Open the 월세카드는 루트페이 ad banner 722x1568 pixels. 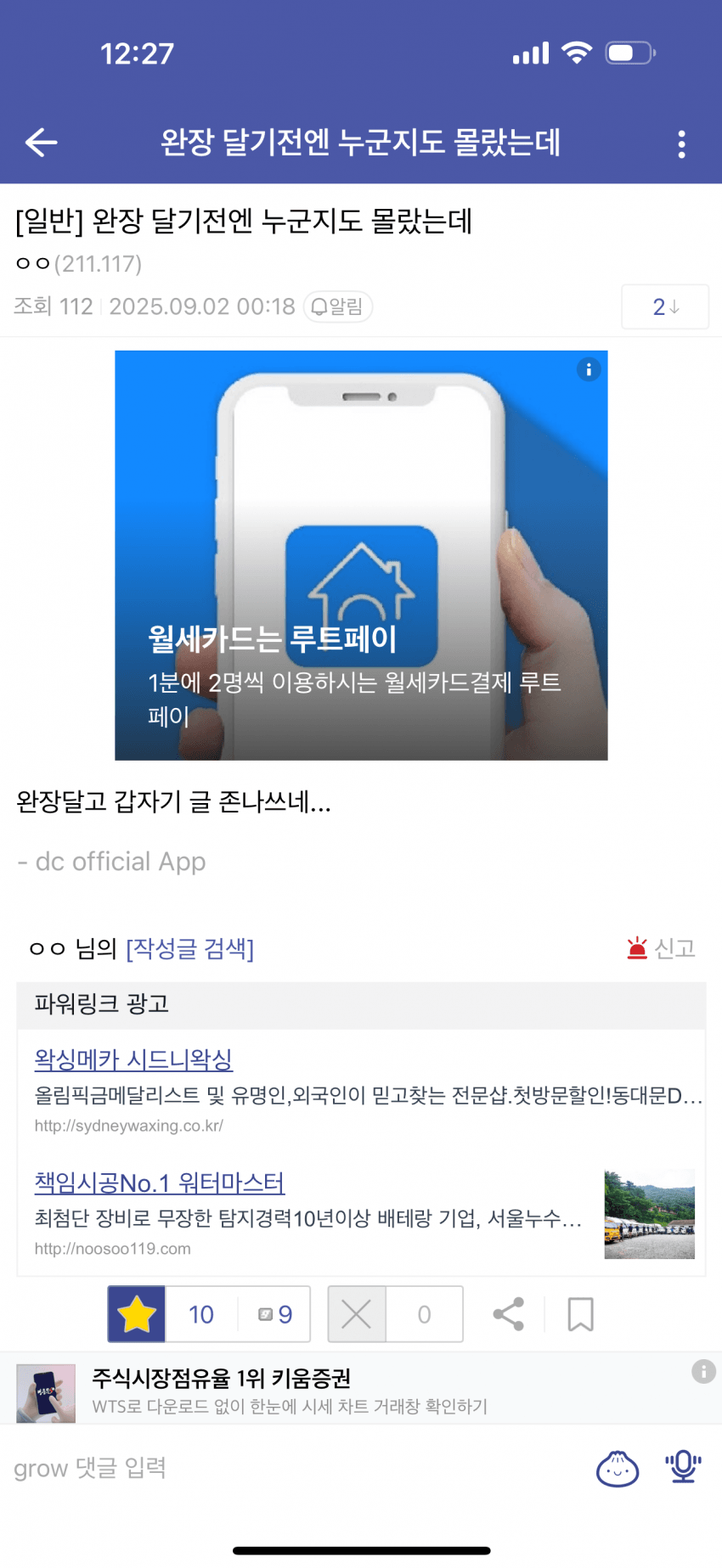pyautogui.click(x=361, y=555)
